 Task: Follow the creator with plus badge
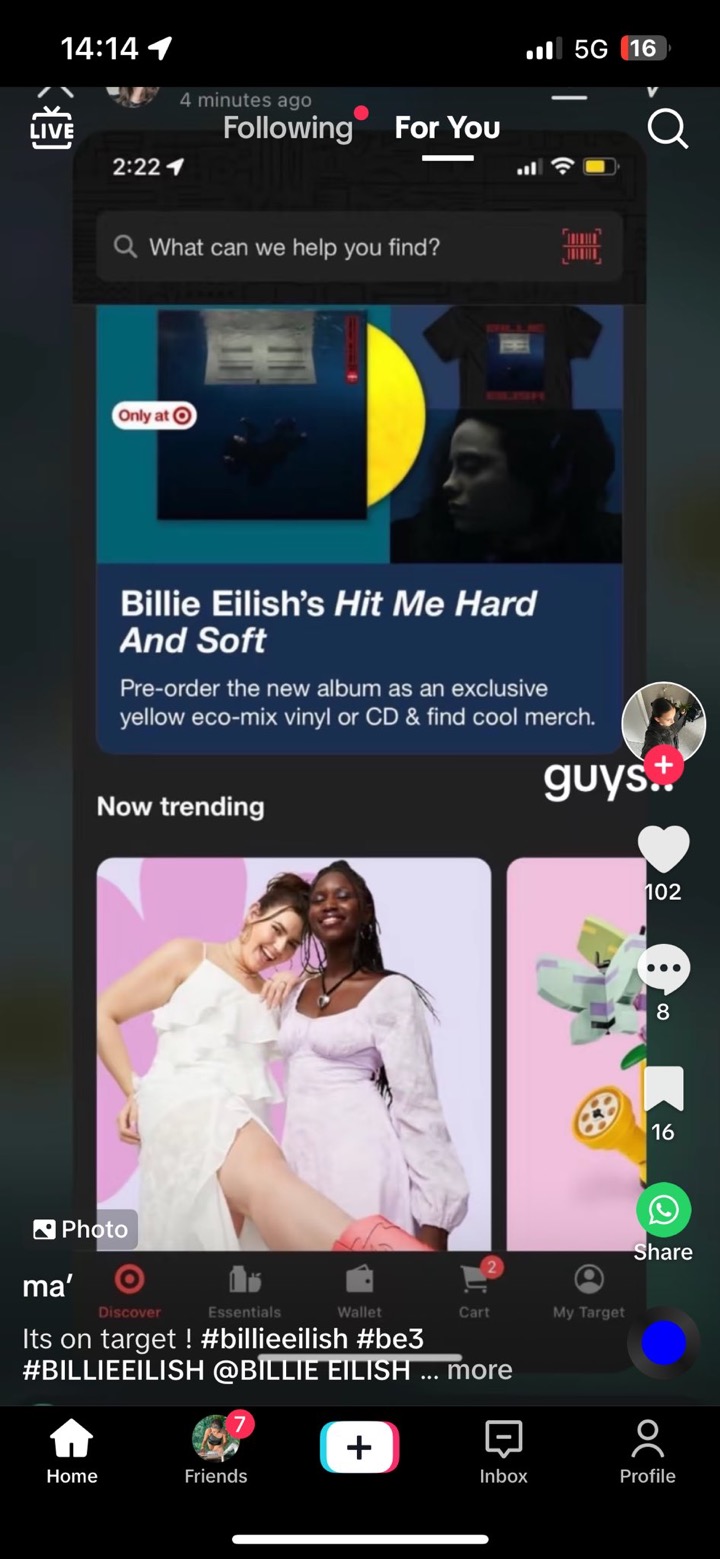[x=664, y=765]
